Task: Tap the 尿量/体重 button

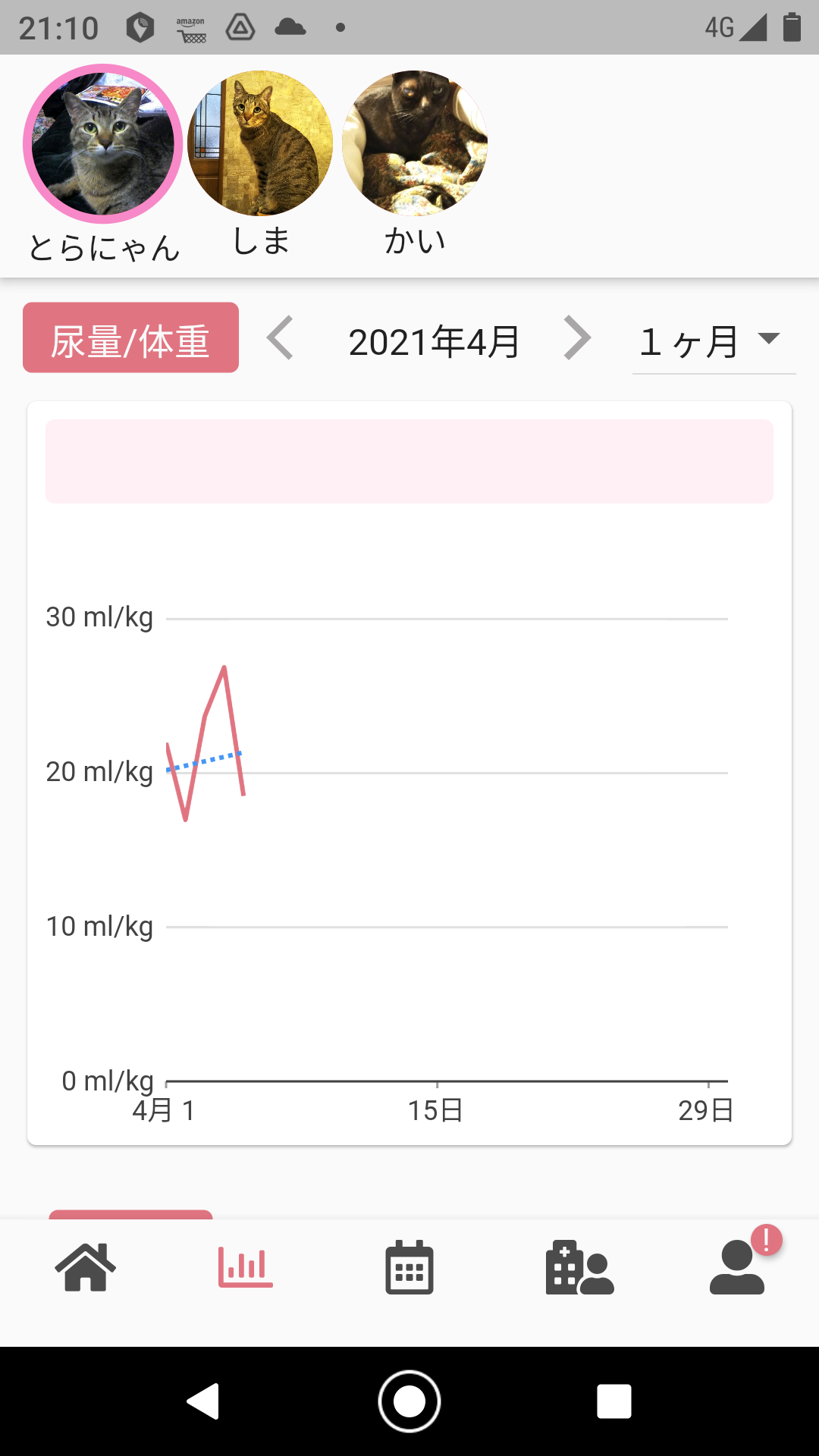Action: point(130,338)
